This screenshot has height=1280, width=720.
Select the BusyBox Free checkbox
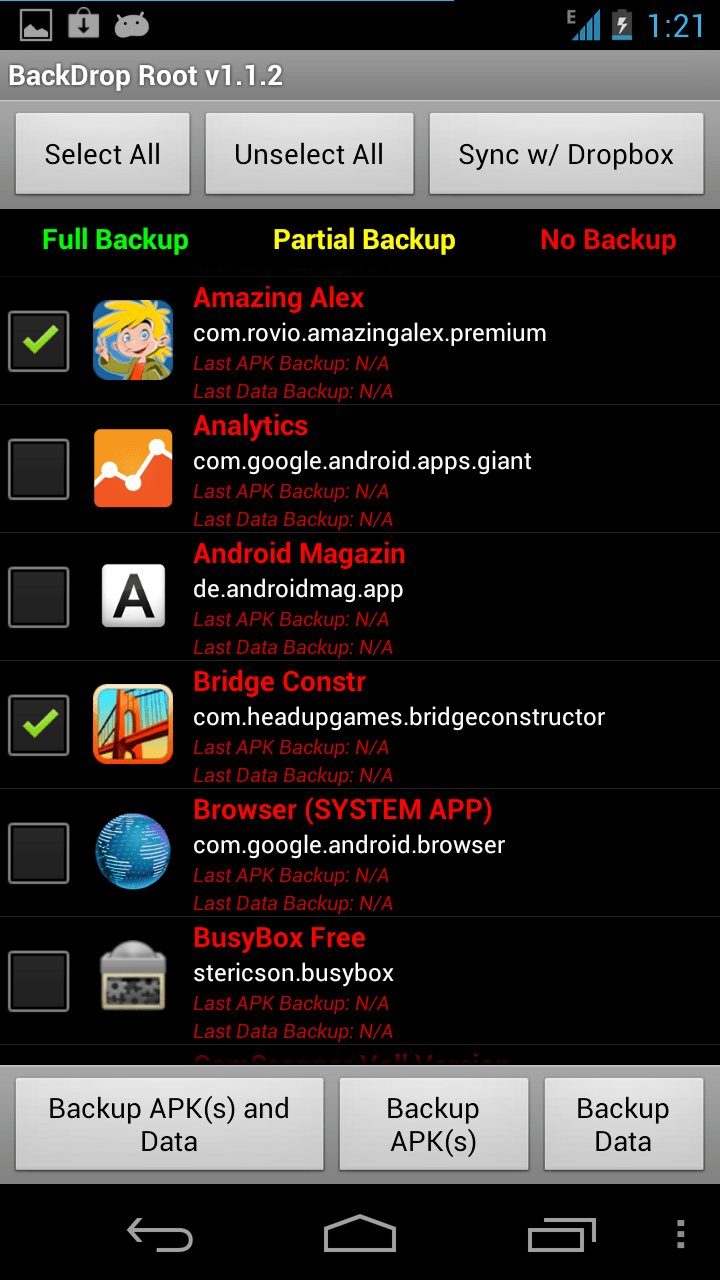point(39,981)
